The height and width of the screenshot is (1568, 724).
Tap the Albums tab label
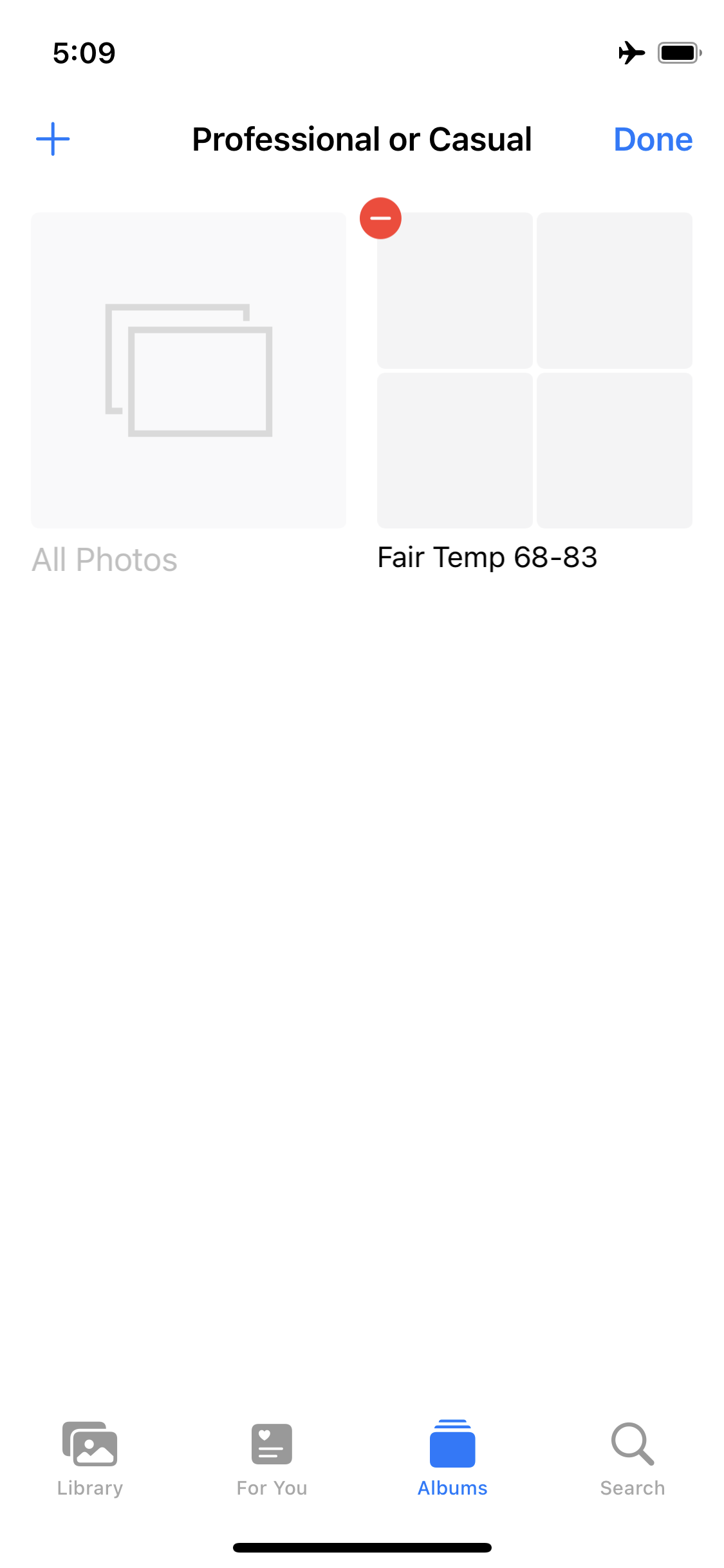(x=452, y=1488)
